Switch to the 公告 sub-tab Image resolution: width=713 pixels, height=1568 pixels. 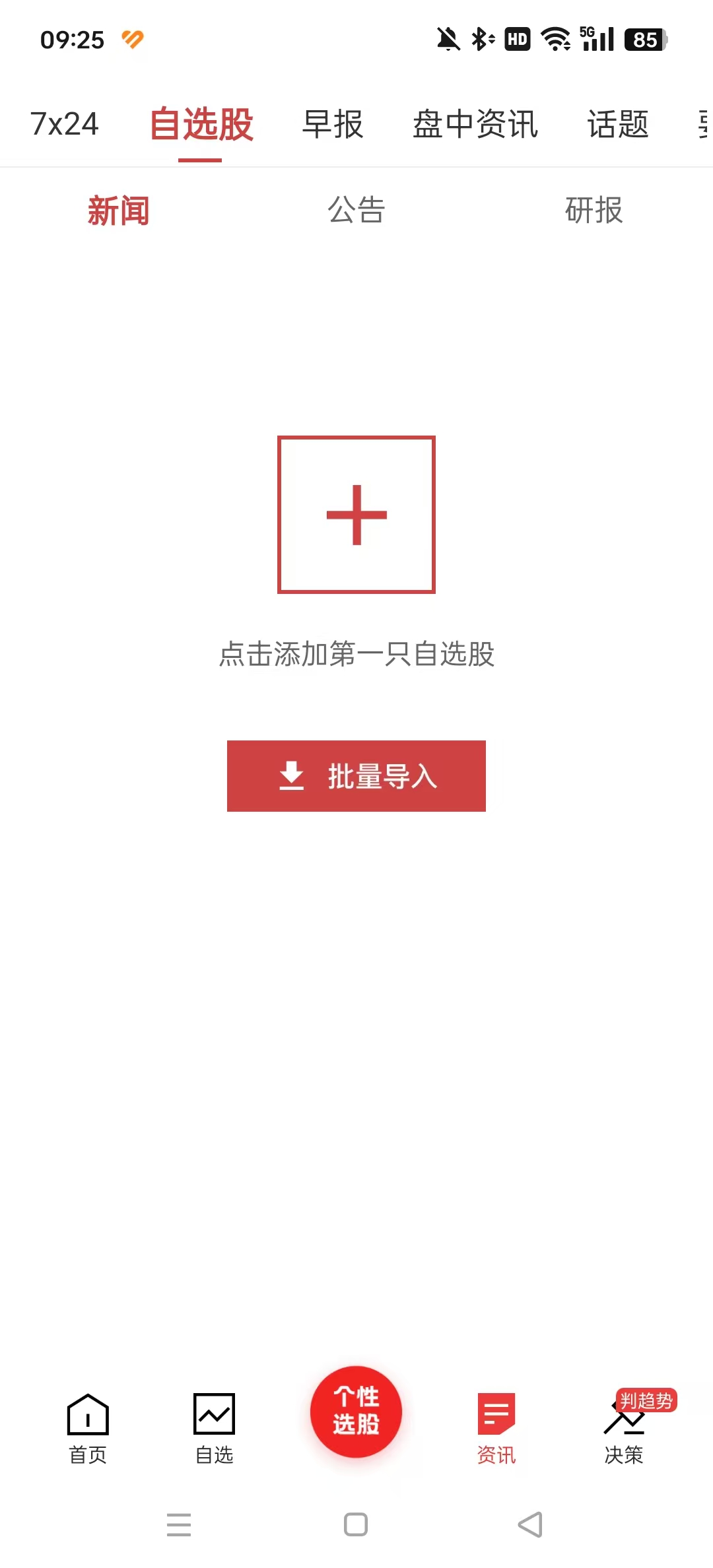[x=356, y=211]
